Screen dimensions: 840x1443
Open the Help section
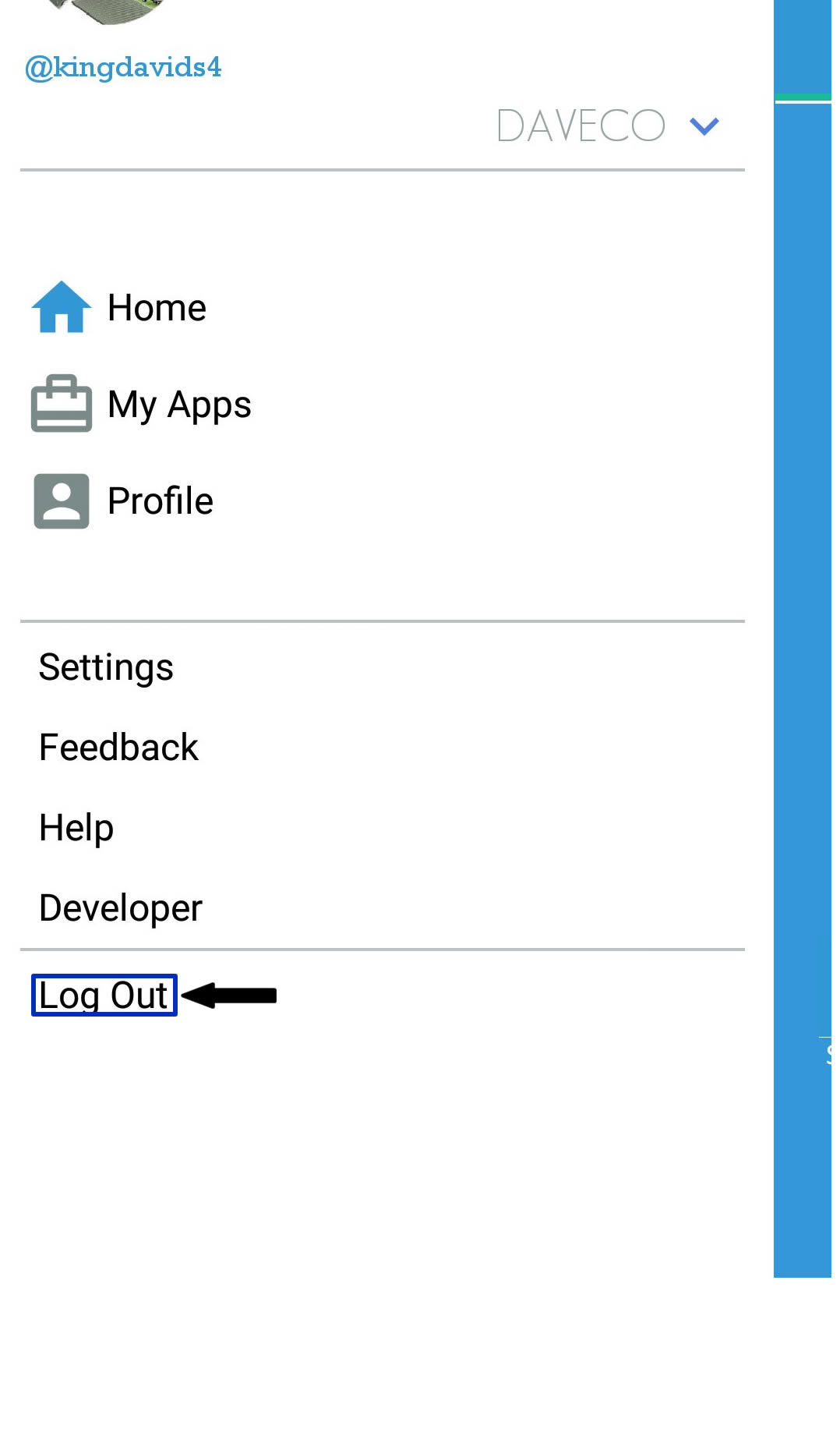76,828
